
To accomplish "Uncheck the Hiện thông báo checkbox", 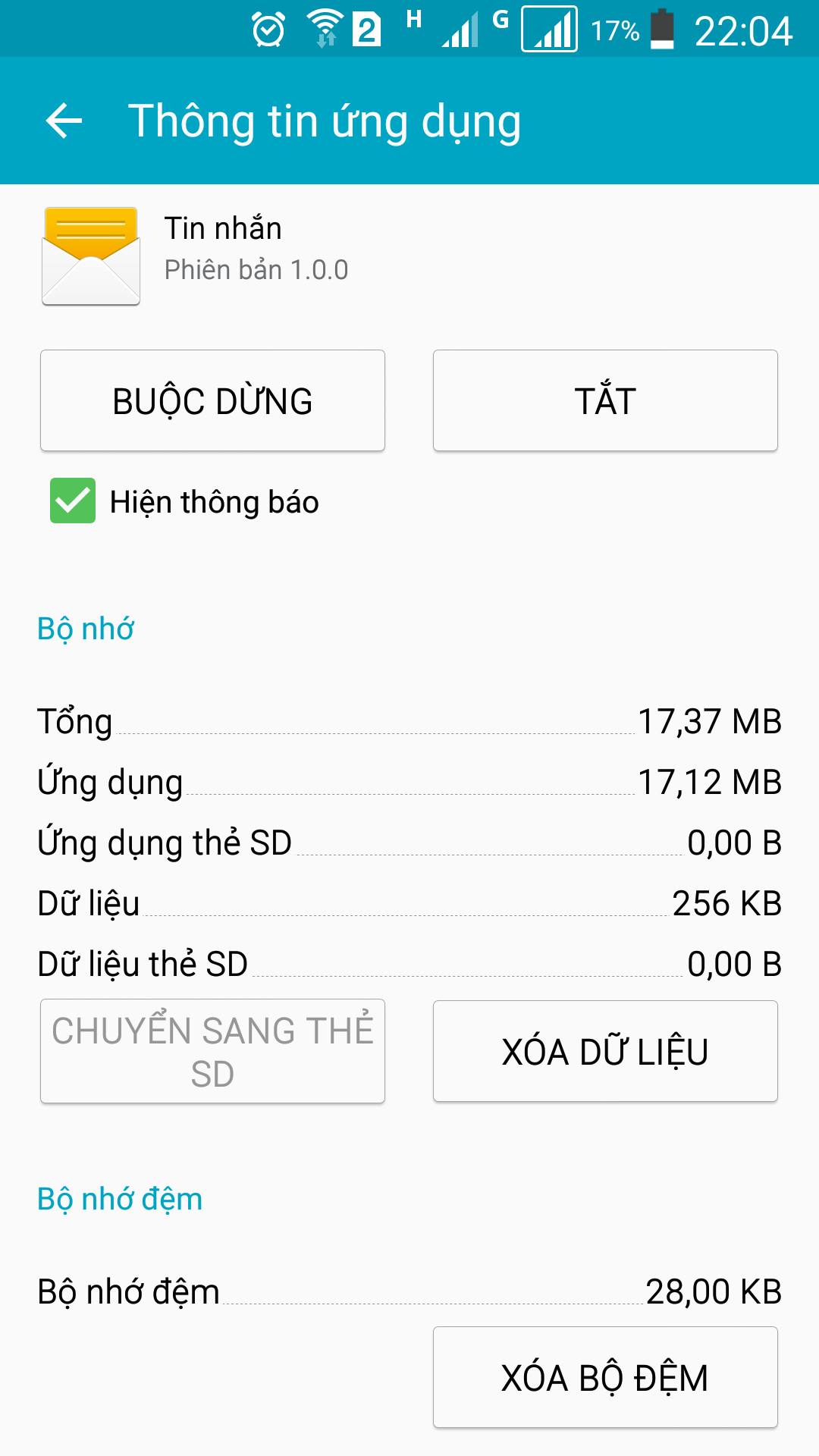I will [73, 500].
